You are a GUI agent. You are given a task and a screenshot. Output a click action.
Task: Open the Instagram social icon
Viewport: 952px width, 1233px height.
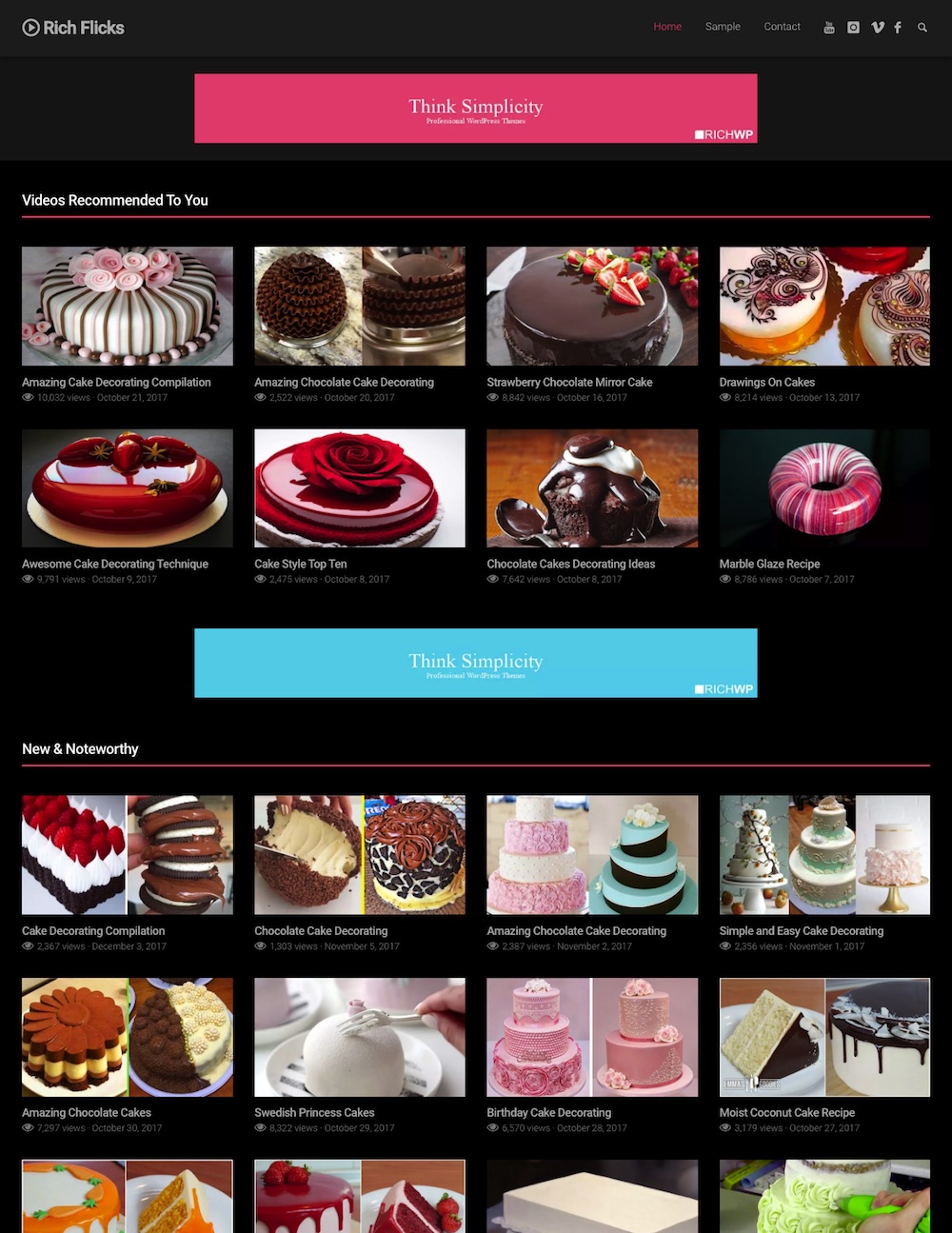pos(853,28)
